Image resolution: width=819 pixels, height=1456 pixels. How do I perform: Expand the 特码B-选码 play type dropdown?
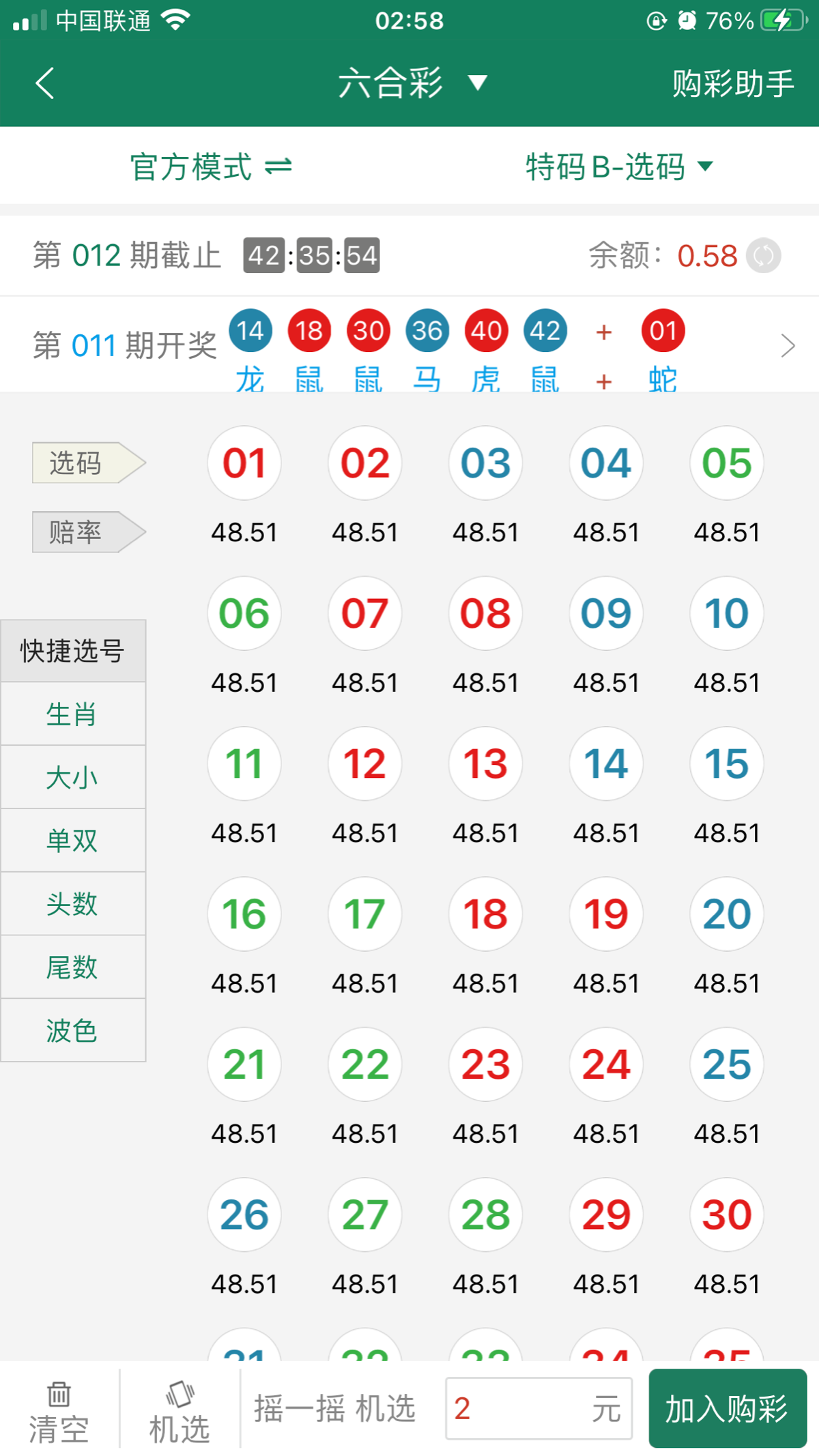click(618, 167)
